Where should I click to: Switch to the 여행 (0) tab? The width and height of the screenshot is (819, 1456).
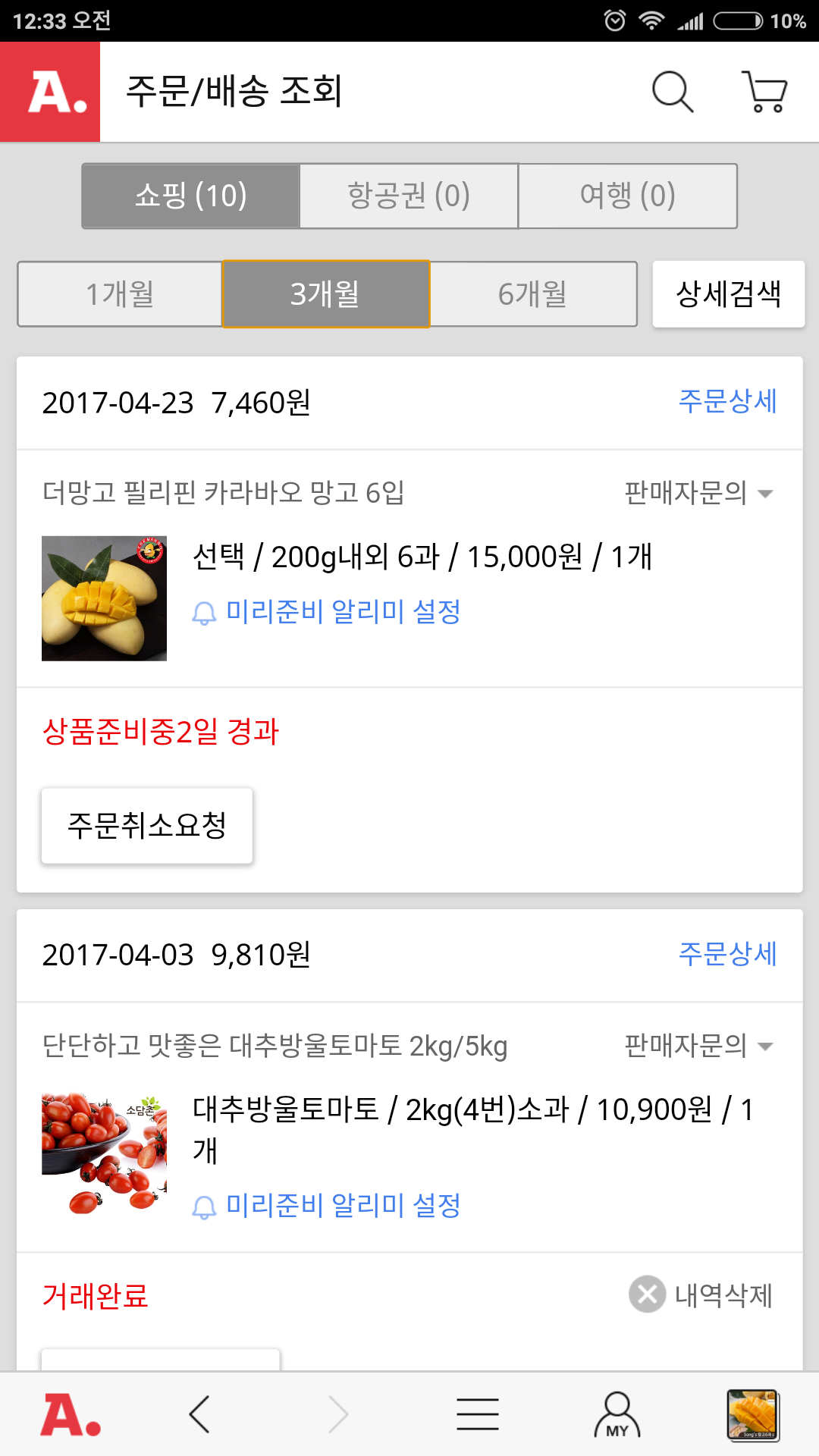click(x=627, y=196)
